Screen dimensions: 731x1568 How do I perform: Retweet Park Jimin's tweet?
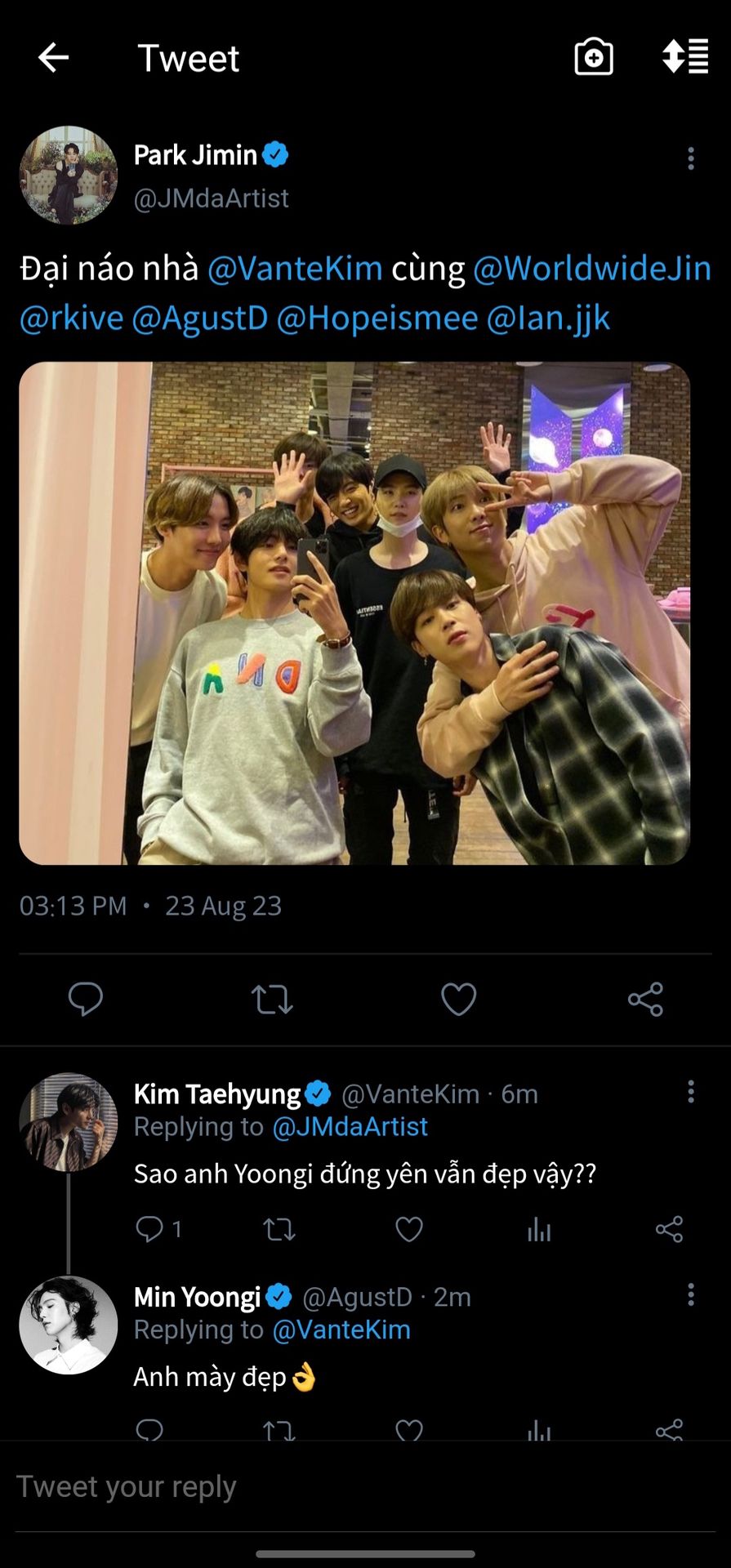[272, 999]
